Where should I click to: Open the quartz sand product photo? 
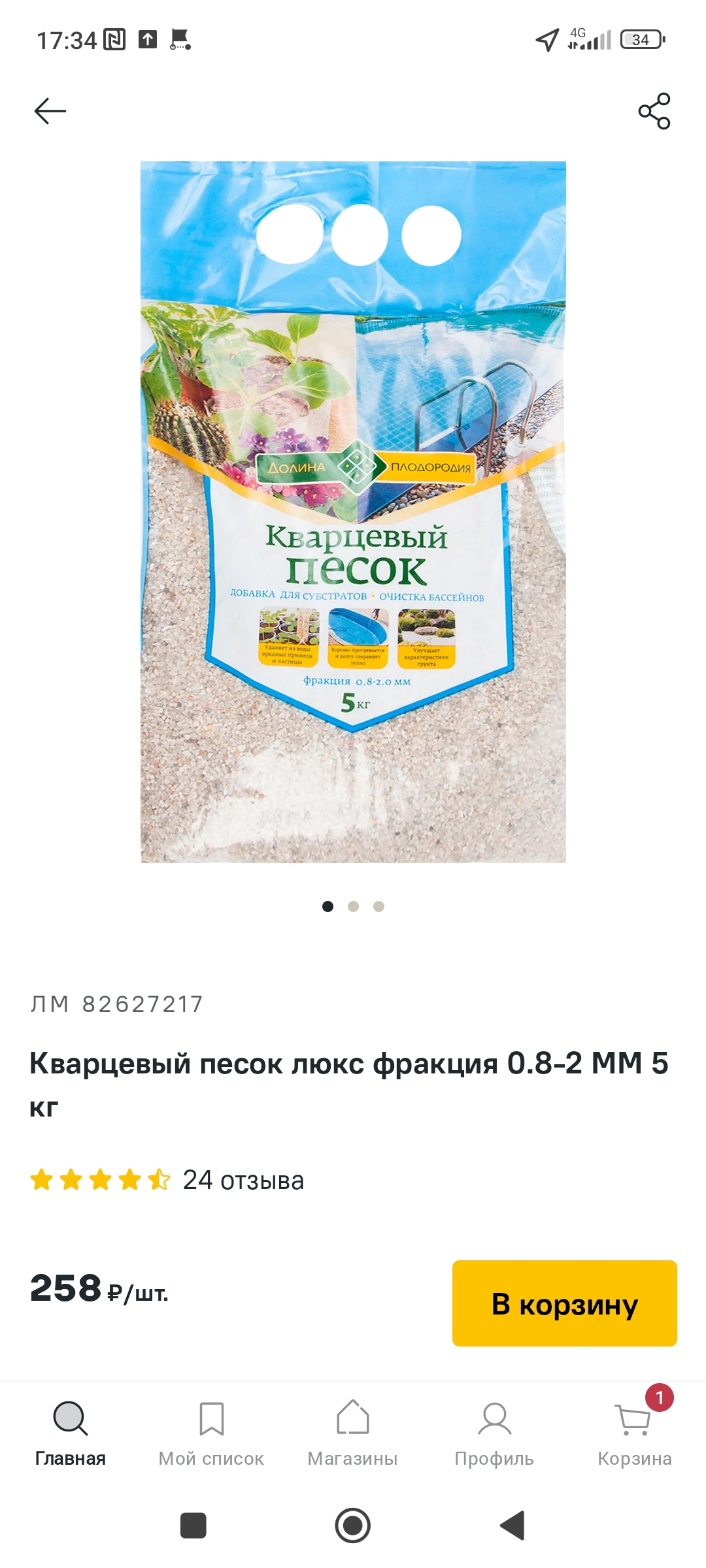tap(353, 512)
